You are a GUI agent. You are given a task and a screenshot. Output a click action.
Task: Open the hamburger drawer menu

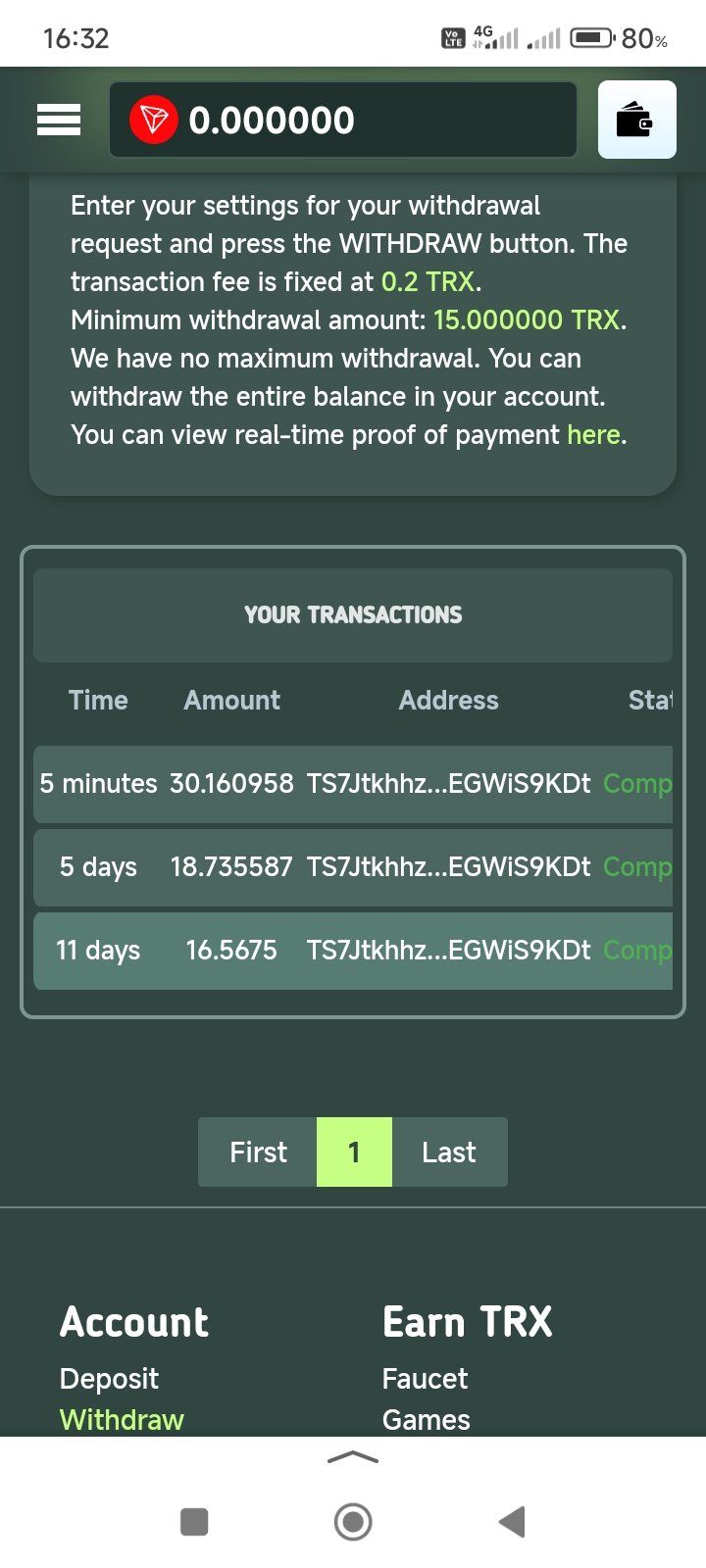point(59,120)
